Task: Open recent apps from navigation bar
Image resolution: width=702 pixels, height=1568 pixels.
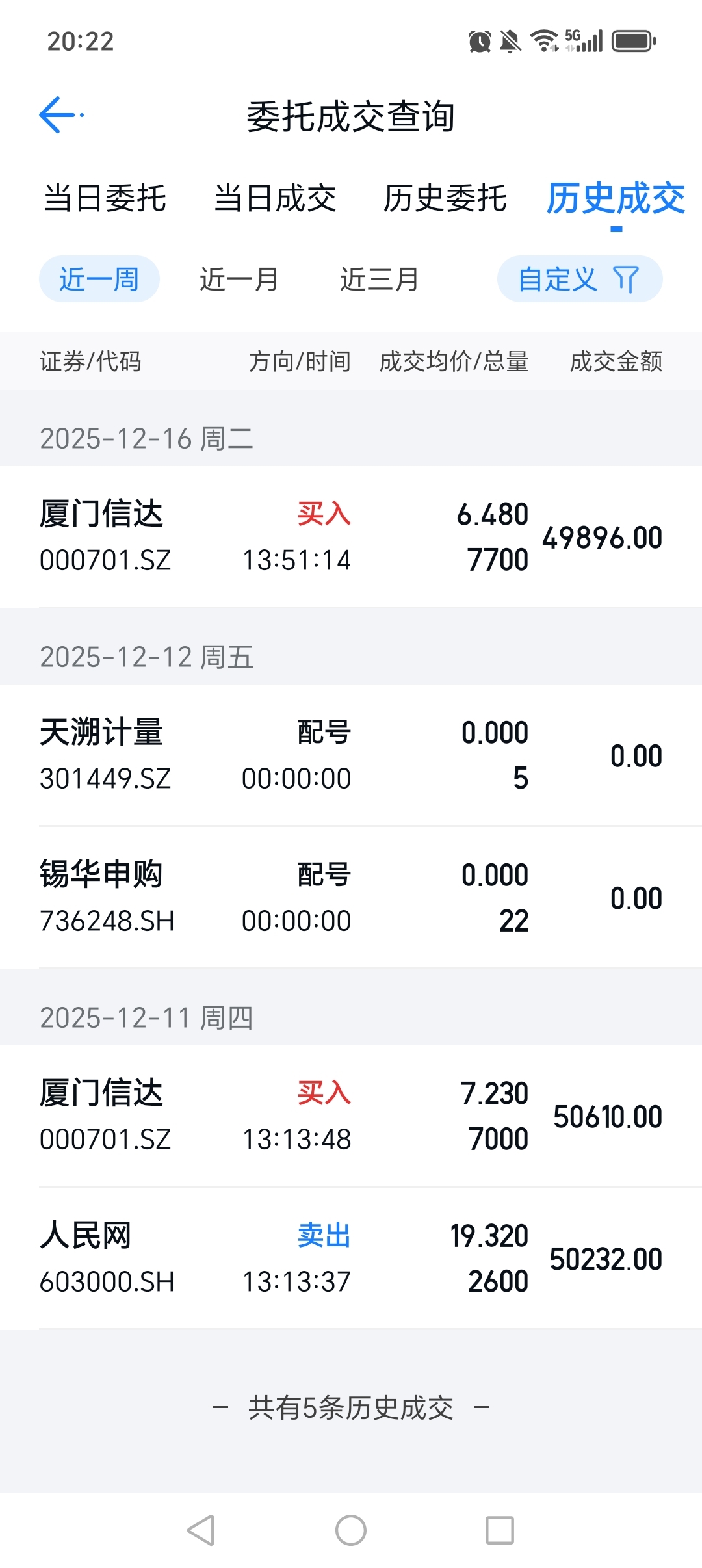Action: (x=500, y=1530)
